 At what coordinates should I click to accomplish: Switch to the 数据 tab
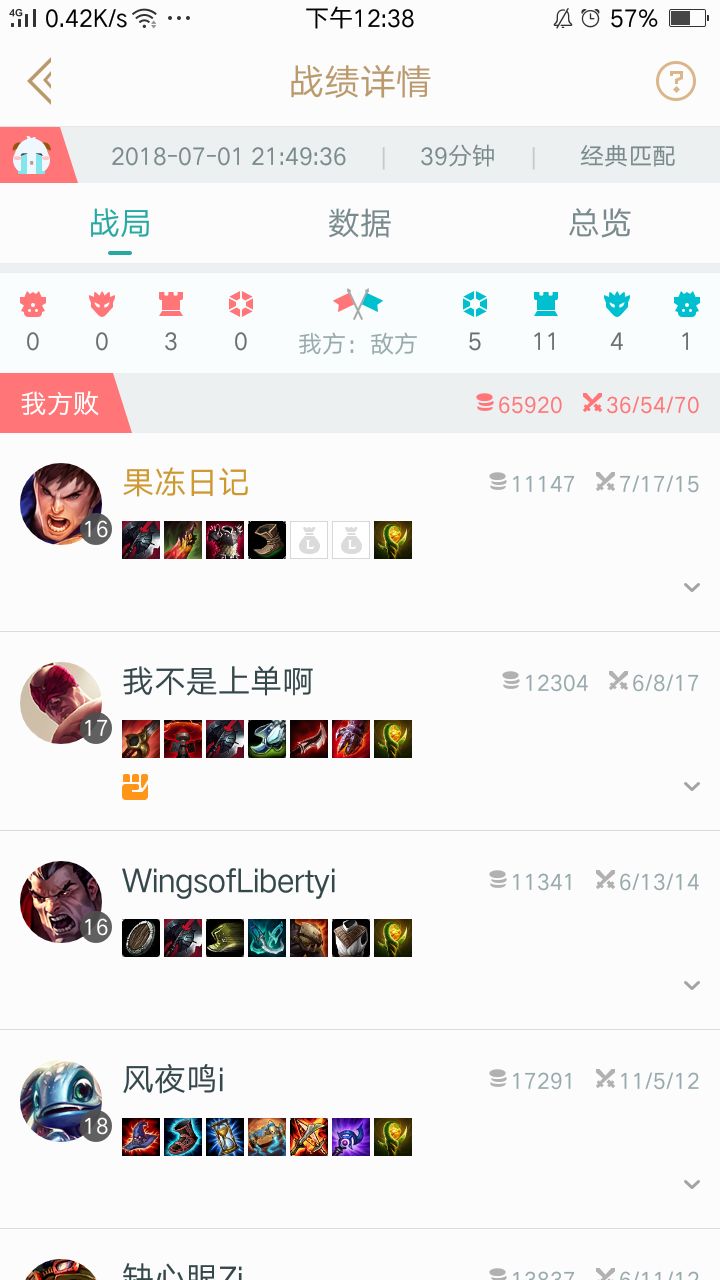[359, 225]
